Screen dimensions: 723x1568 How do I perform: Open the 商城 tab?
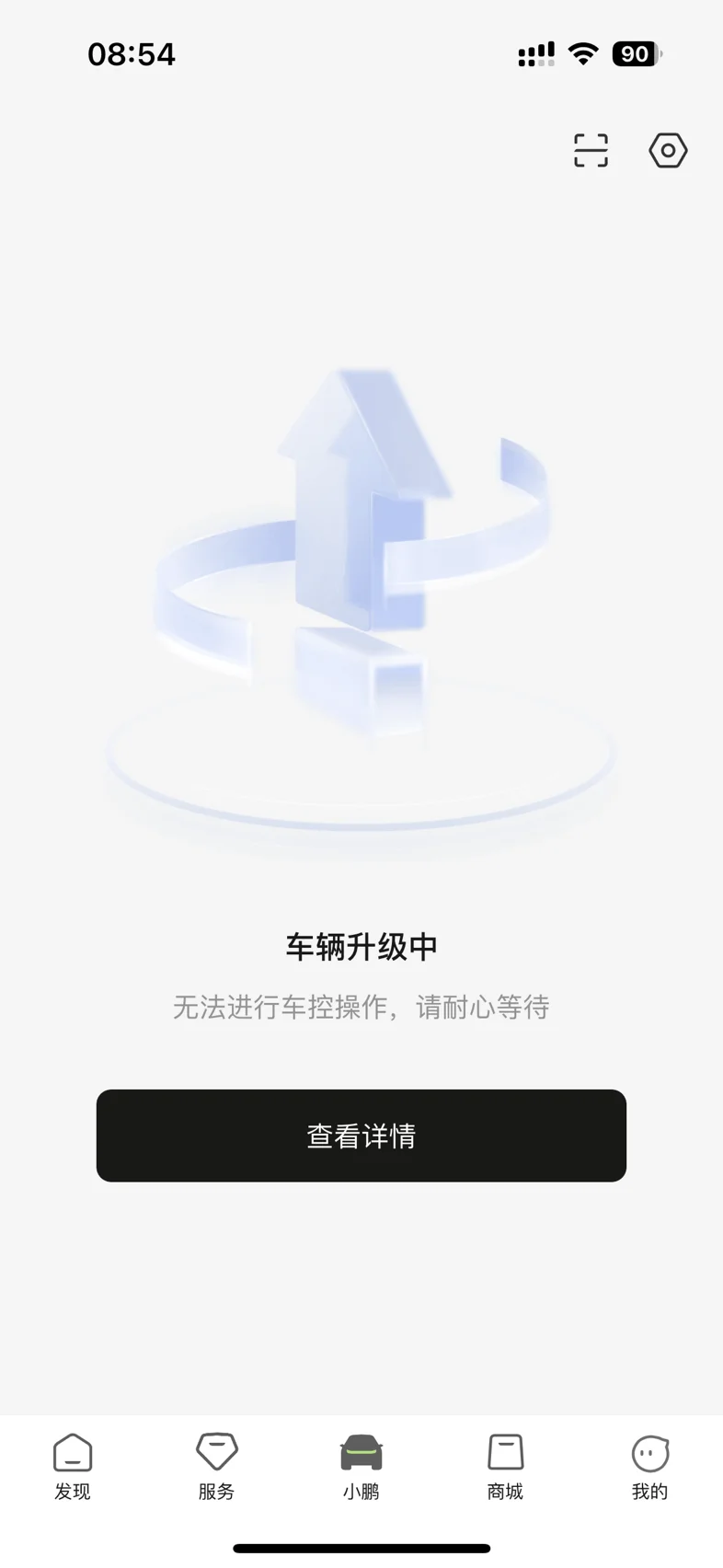tap(505, 1467)
